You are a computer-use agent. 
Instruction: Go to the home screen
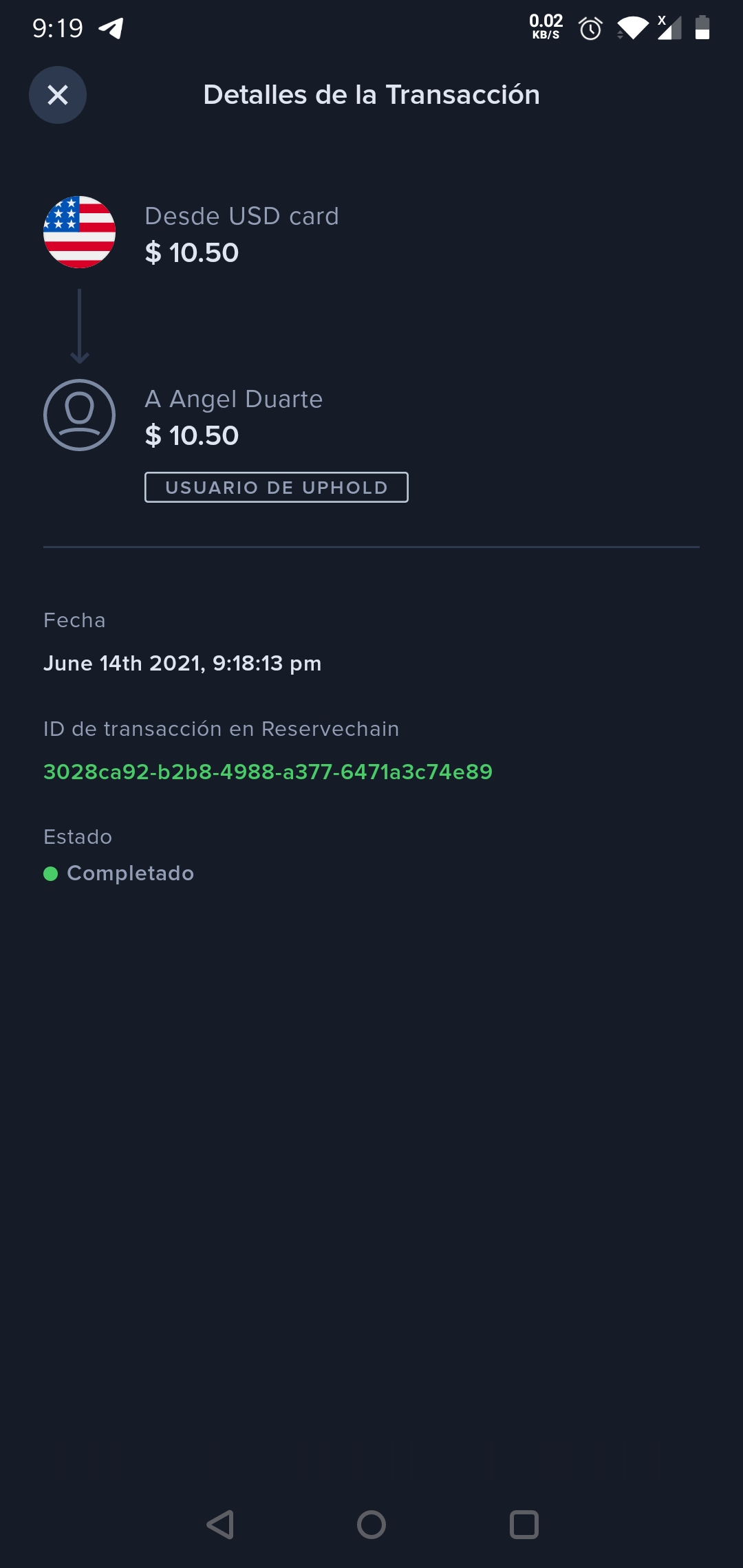[x=371, y=1525]
